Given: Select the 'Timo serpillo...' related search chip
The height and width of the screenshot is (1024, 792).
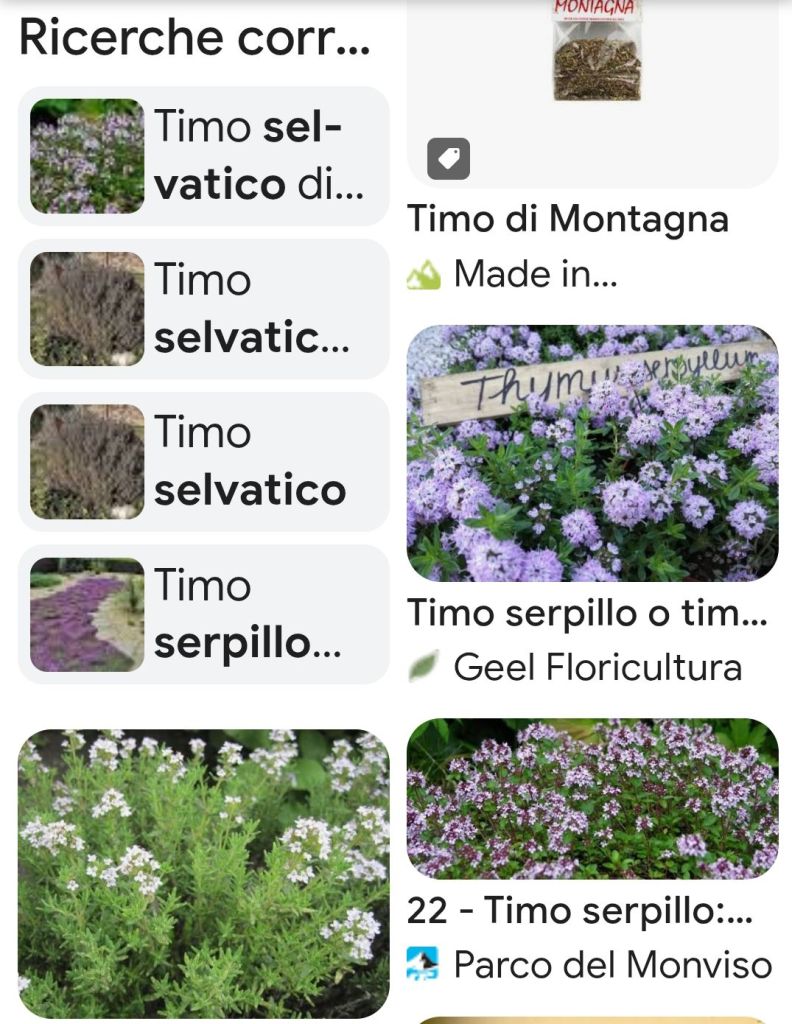Looking at the screenshot, I should coord(203,615).
